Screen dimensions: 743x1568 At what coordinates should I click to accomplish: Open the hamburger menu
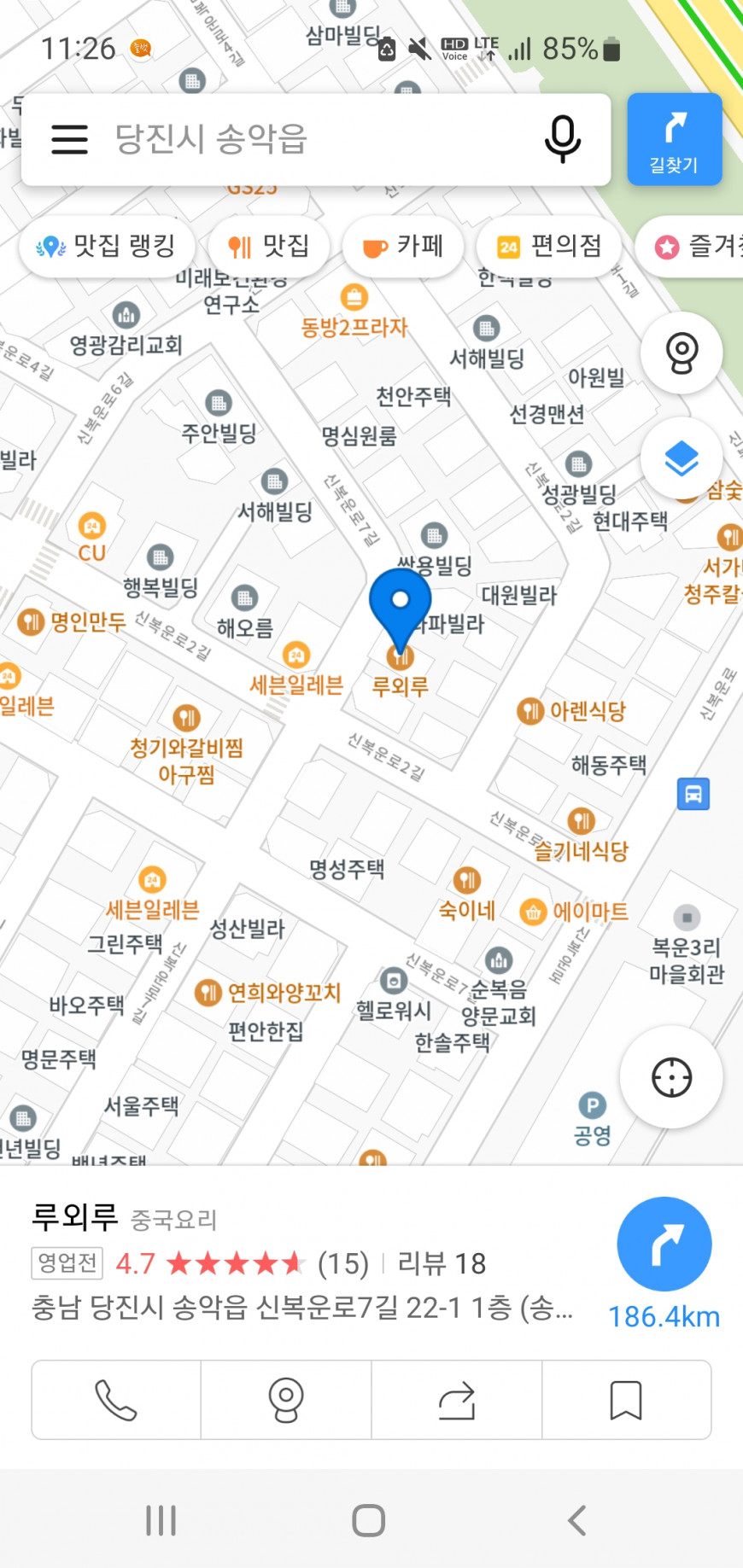tap(70, 139)
